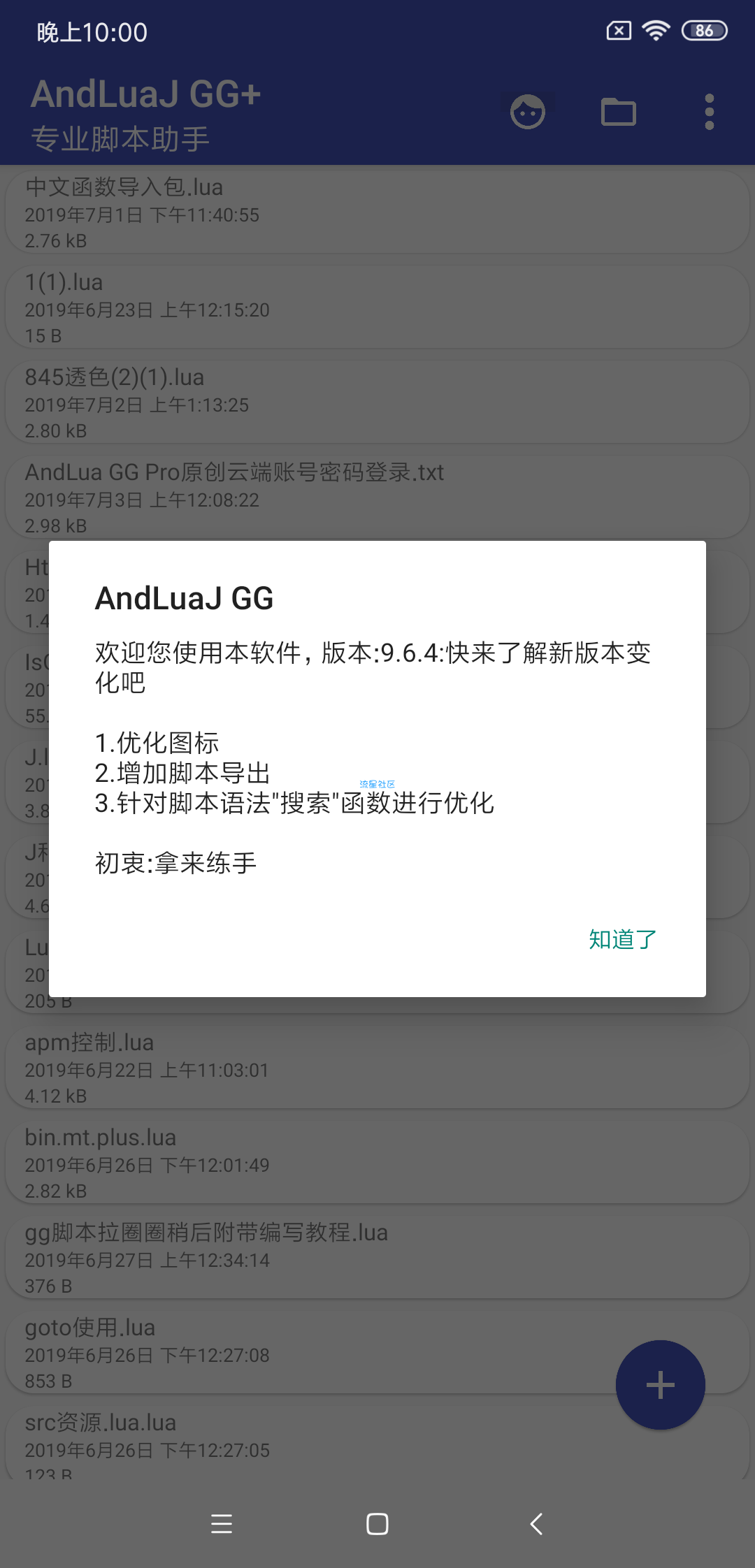Open bin.mt.plus.lua
The height and width of the screenshot is (1568, 755).
coord(377,1163)
